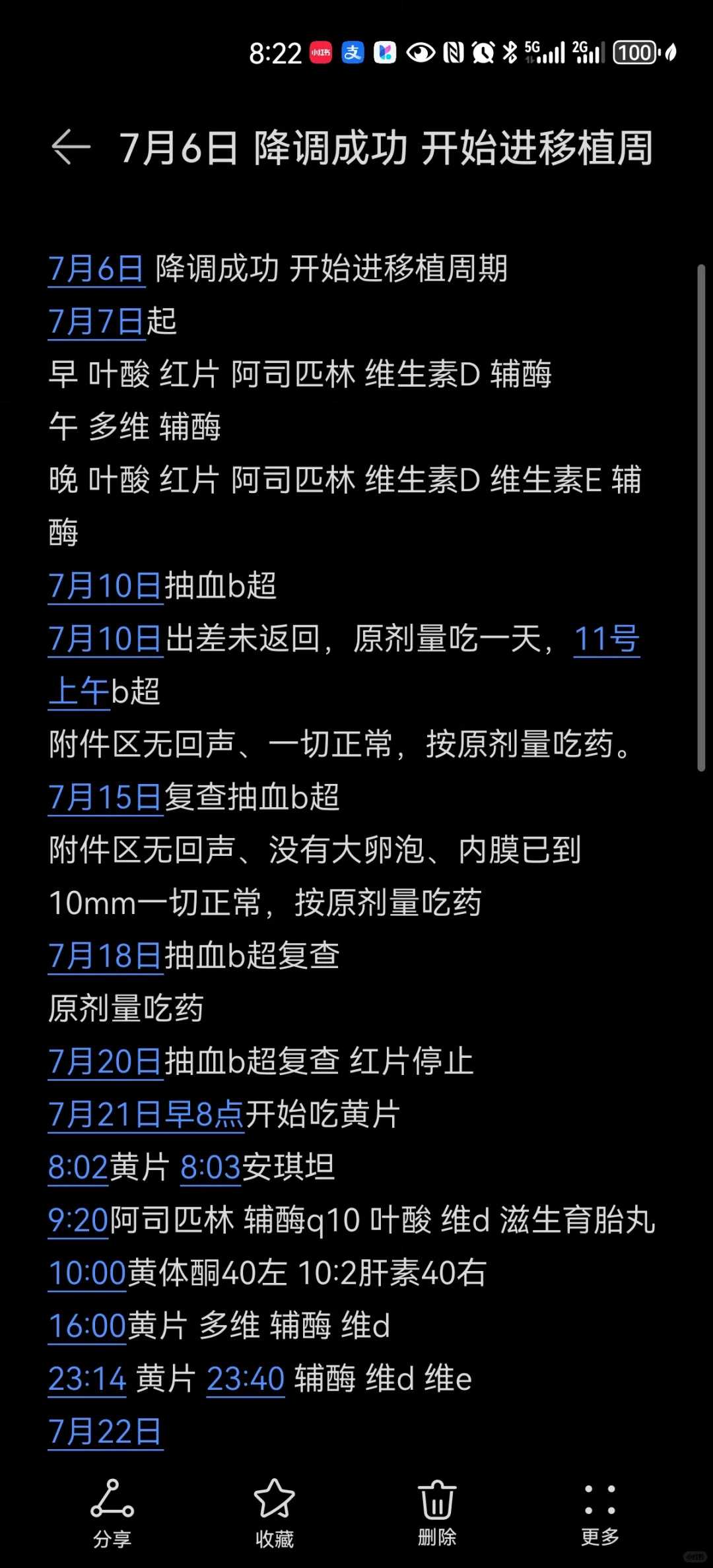Tap the eye-comfort icon in the status bar
The image size is (713, 1568).
(x=419, y=51)
